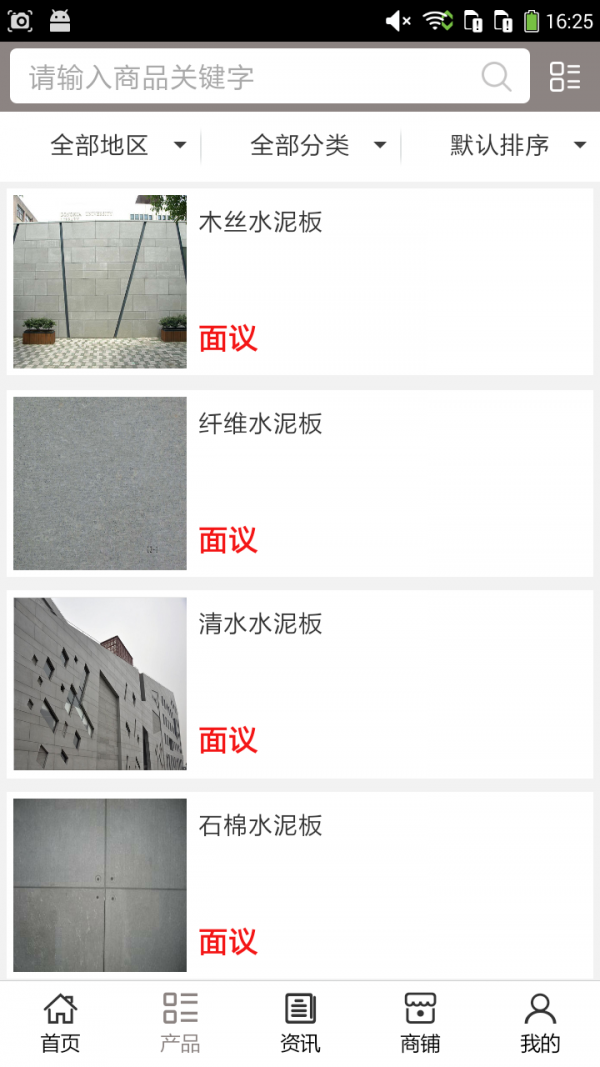The height and width of the screenshot is (1067, 600).
Task: Expand the 全部分类 category dropdown
Action: point(318,146)
